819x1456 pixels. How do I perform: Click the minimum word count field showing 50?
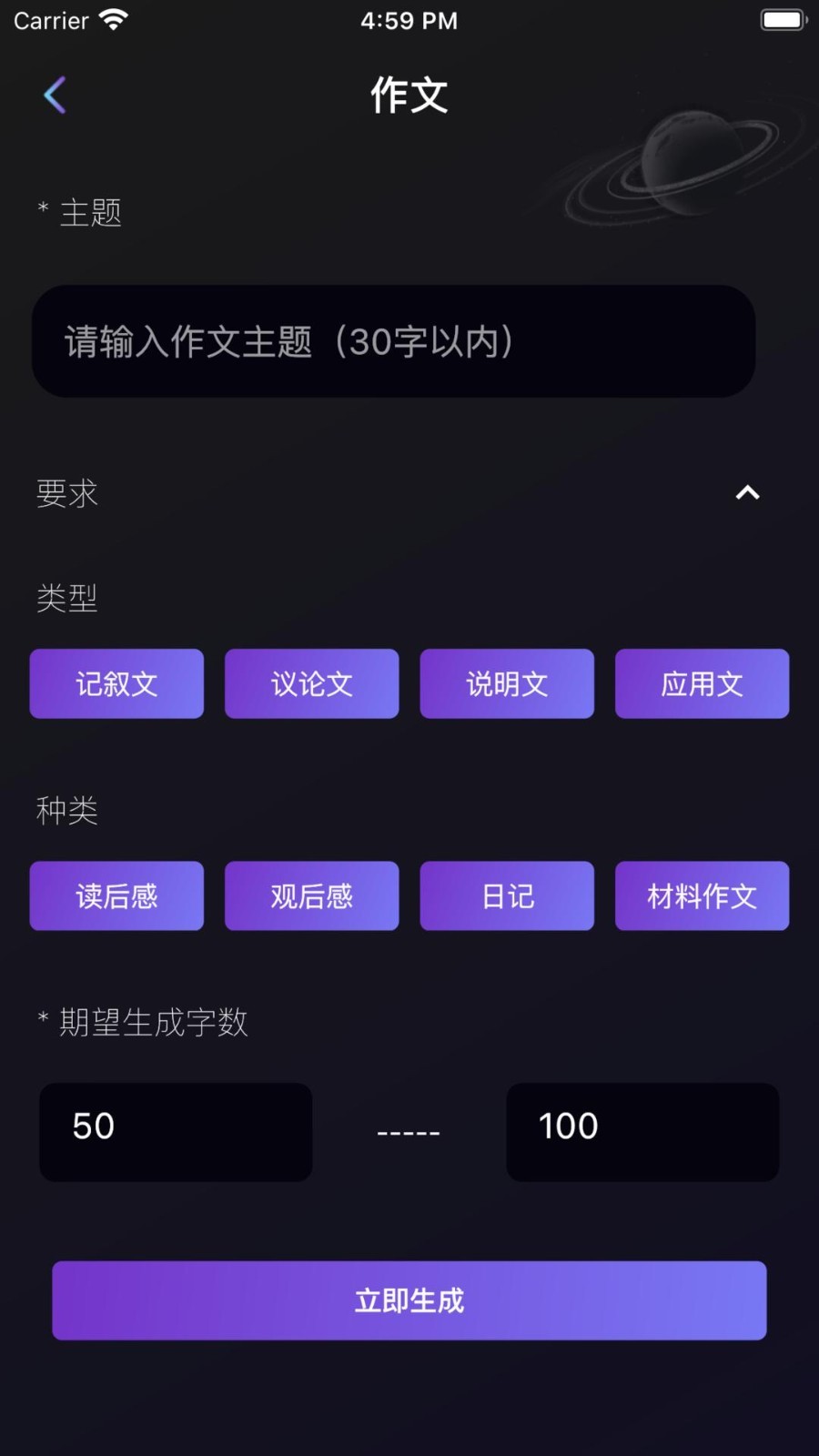(175, 1132)
